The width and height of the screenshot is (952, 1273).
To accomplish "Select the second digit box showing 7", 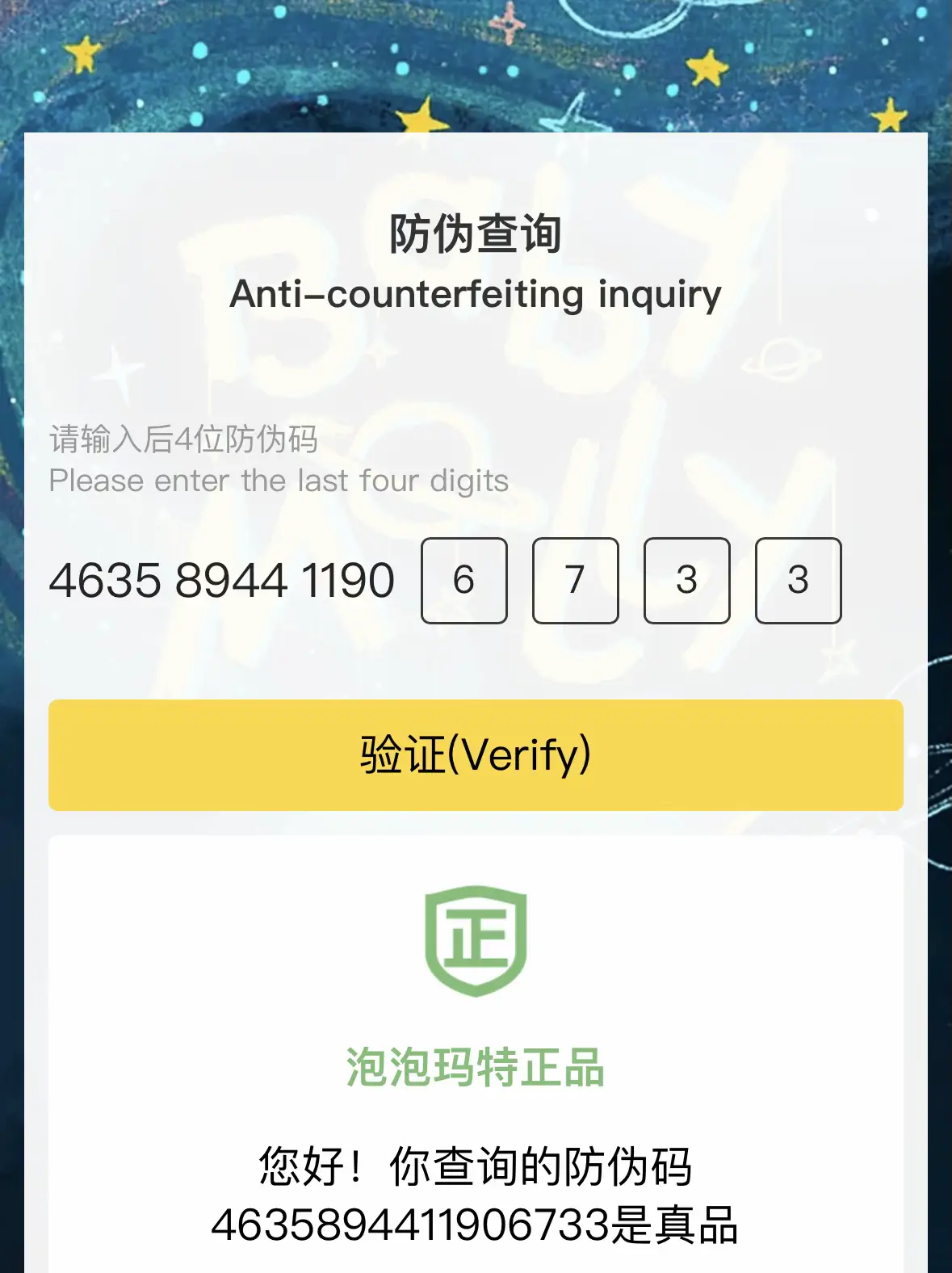I will coord(576,580).
